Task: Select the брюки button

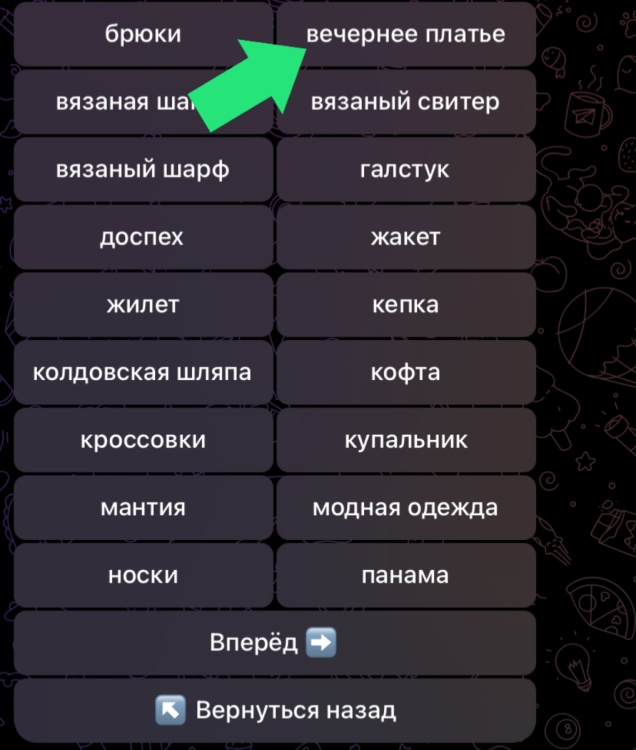Action: coord(143,34)
